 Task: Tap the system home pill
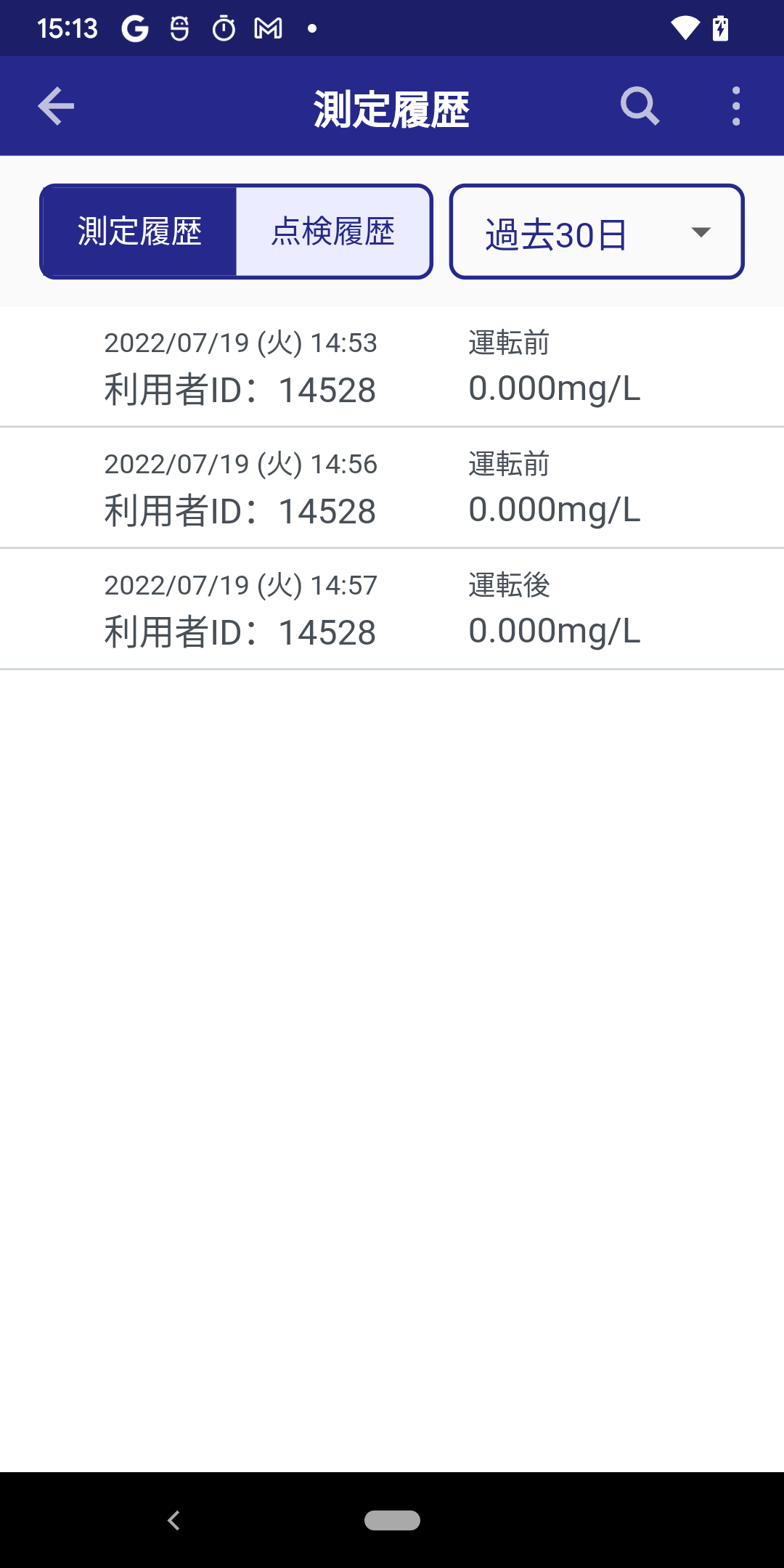tap(392, 1520)
